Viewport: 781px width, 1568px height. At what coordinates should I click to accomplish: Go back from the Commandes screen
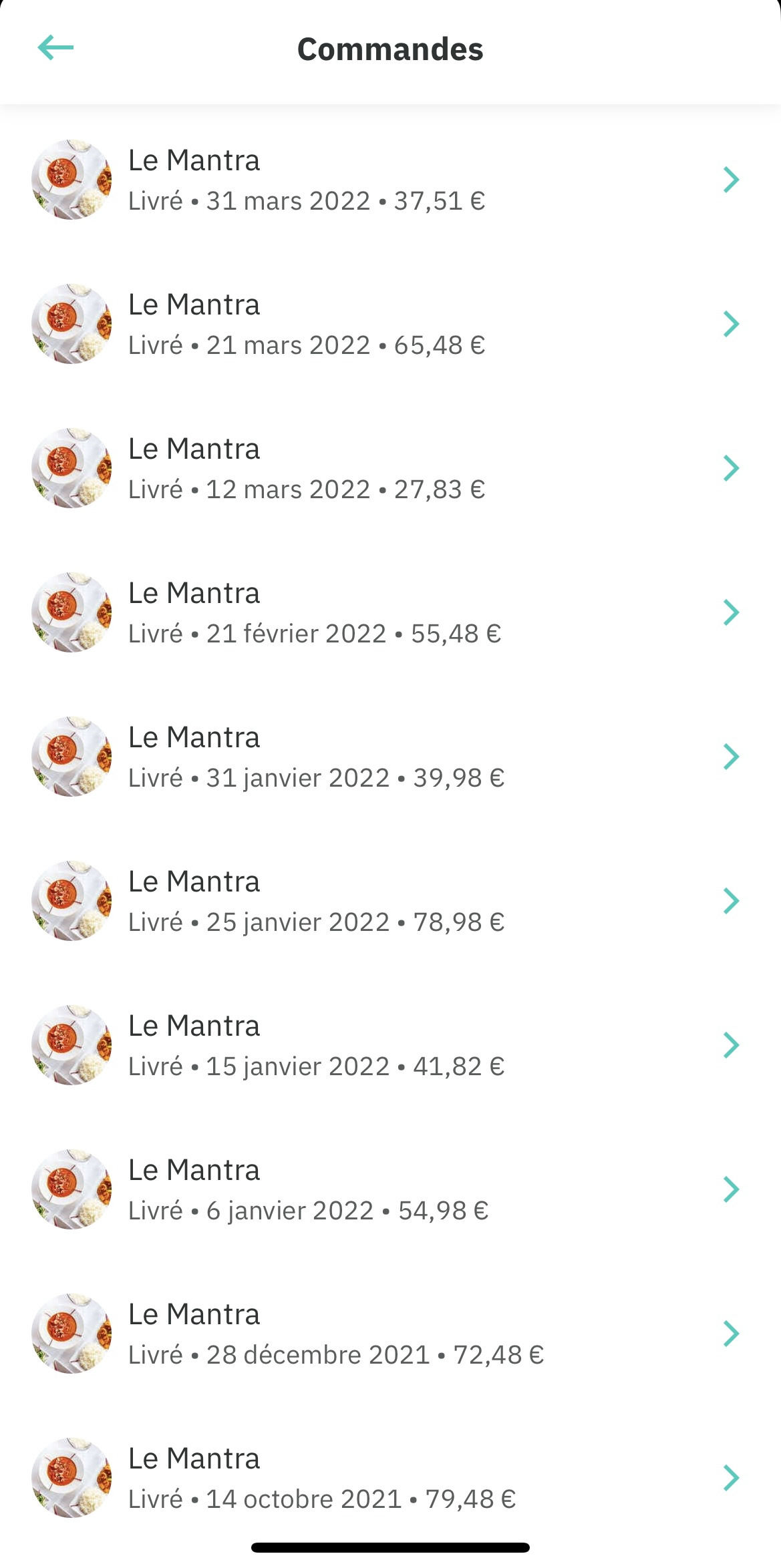point(55,48)
